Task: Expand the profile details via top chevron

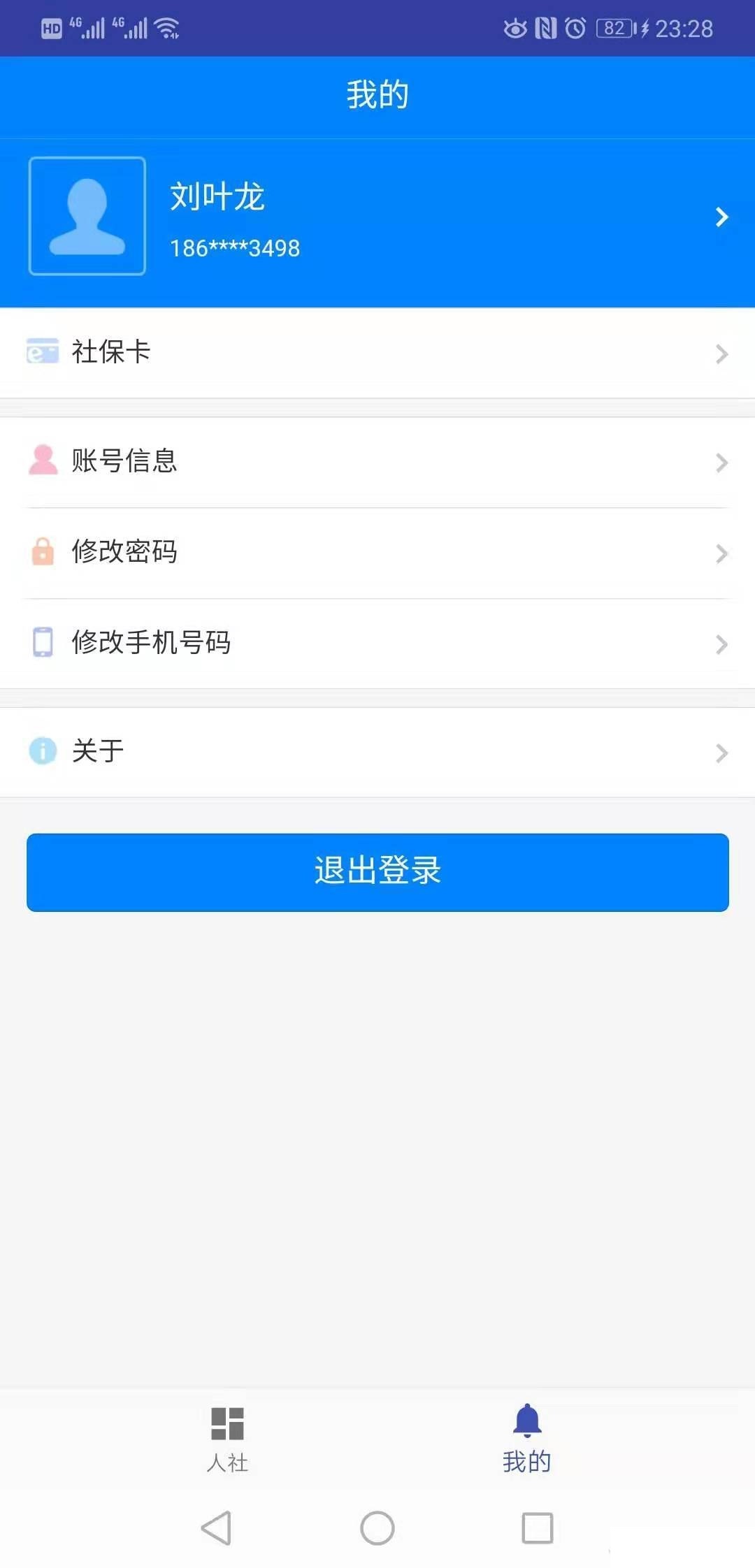Action: pos(721,218)
